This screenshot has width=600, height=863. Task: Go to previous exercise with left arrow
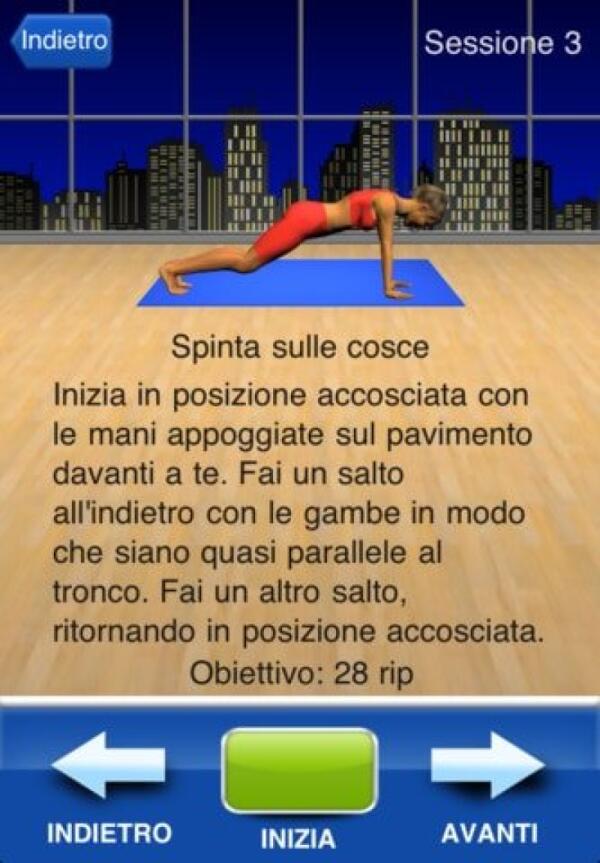tap(108, 766)
